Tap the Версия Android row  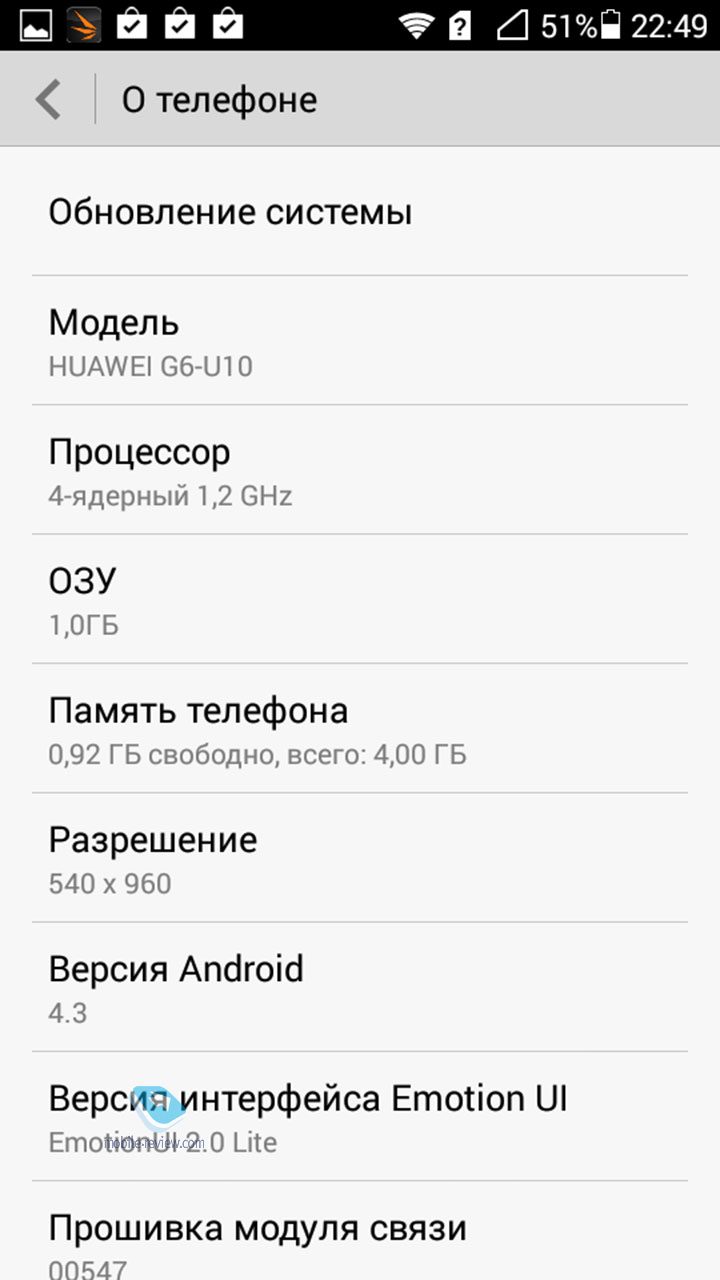coord(360,987)
